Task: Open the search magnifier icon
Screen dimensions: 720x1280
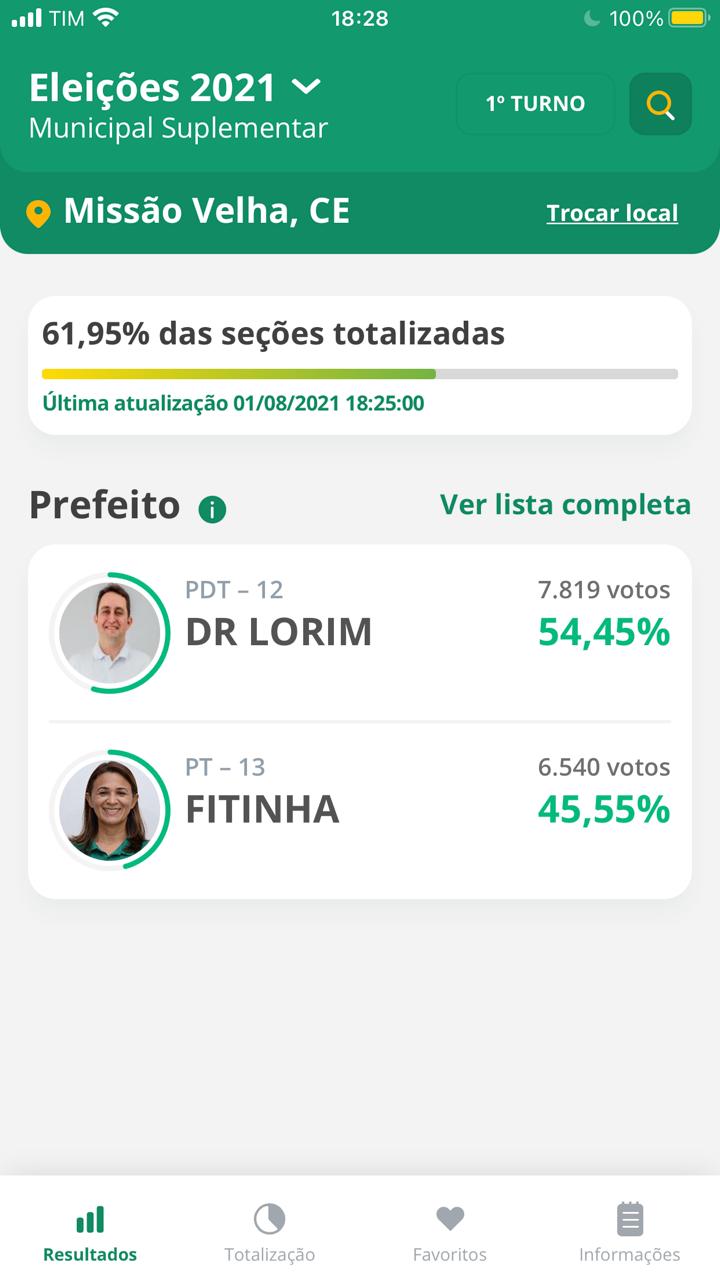Action: point(660,104)
